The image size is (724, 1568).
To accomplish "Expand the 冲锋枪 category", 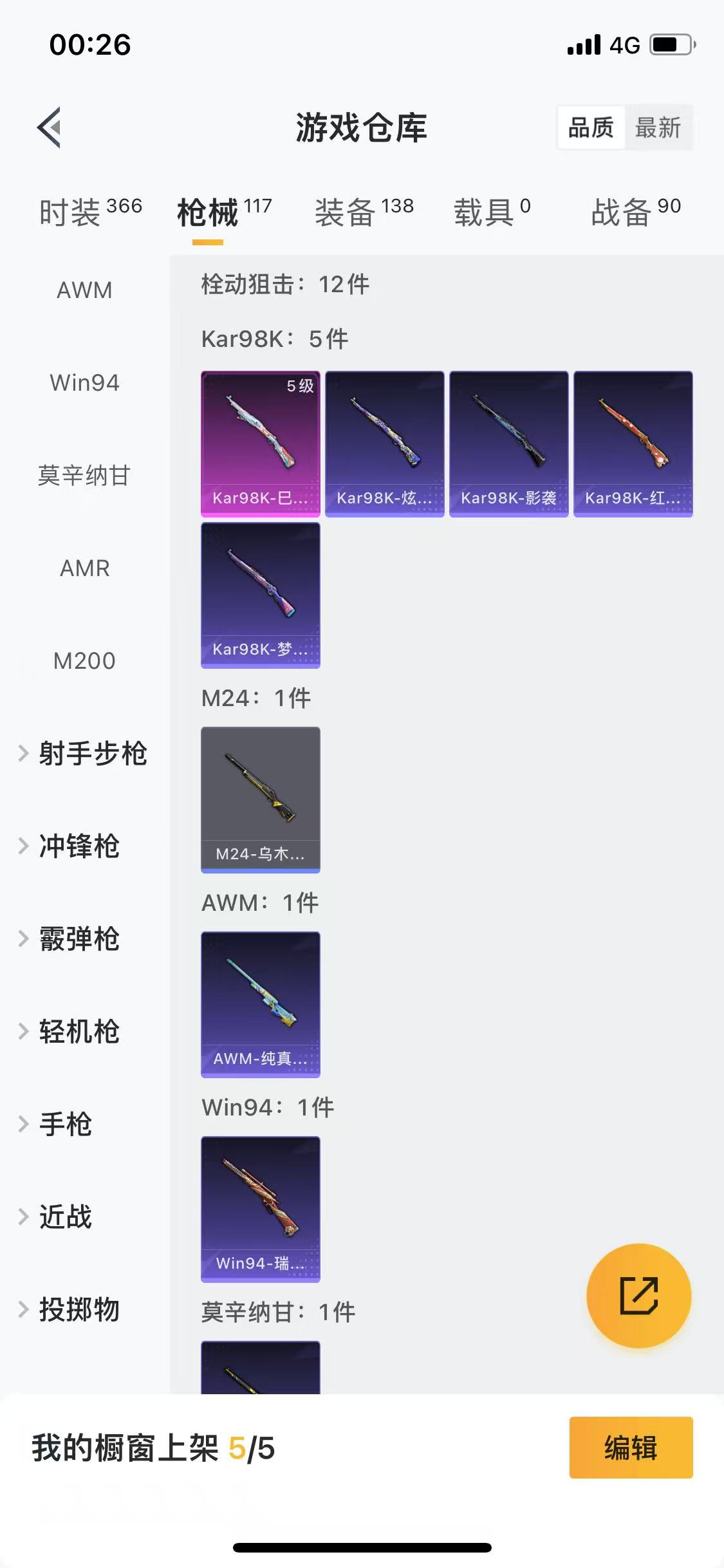I will [70, 846].
